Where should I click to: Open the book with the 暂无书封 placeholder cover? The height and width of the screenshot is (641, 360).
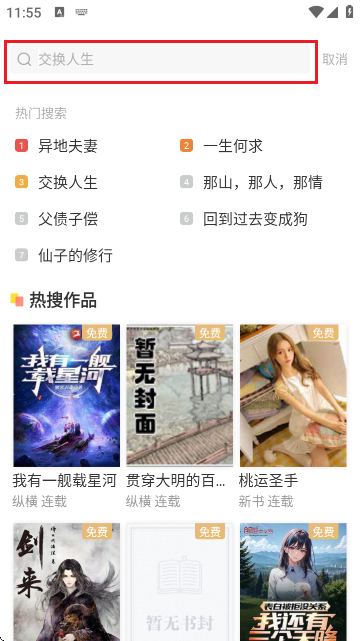(180, 582)
